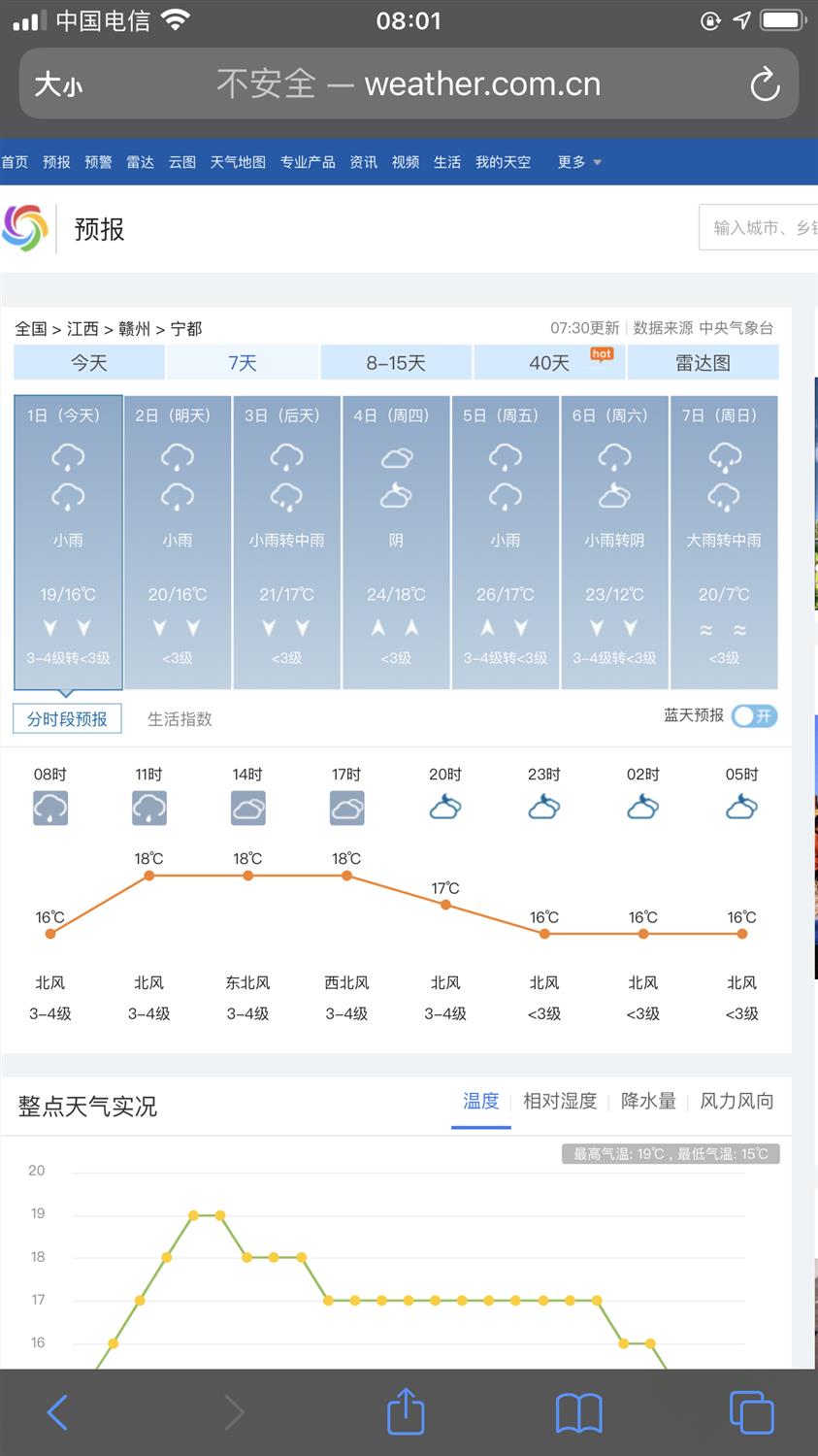Expand the 更多 dropdown menu

pos(579,162)
